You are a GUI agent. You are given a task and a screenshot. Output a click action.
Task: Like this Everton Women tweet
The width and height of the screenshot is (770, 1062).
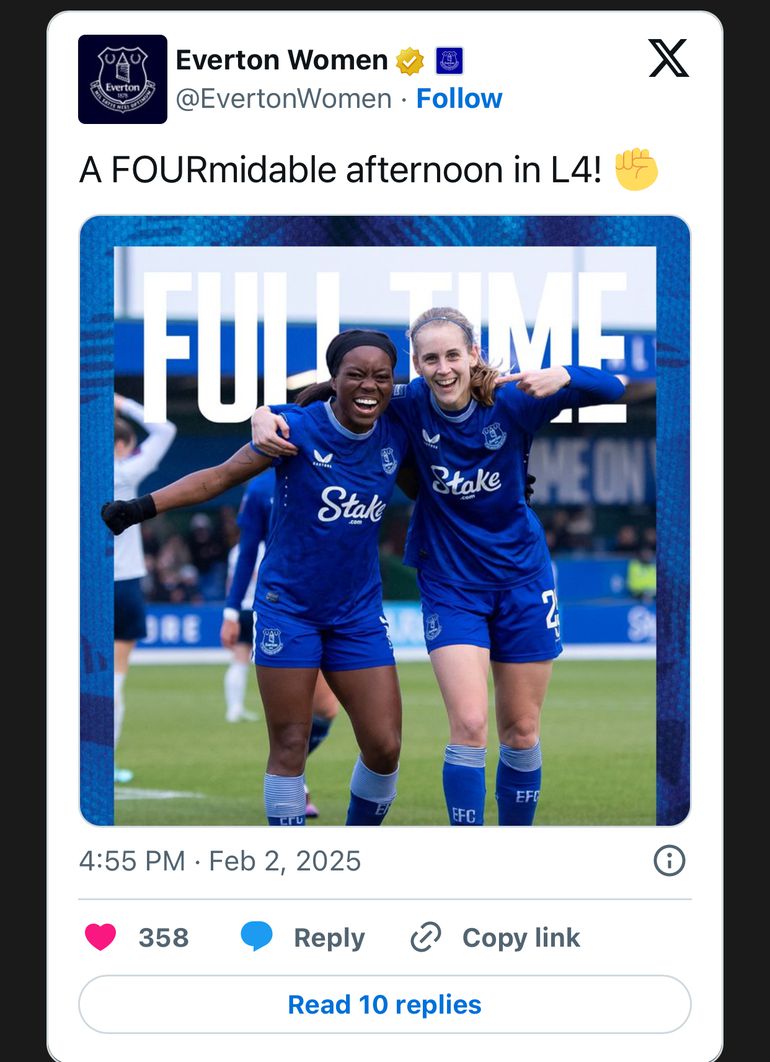(x=100, y=937)
